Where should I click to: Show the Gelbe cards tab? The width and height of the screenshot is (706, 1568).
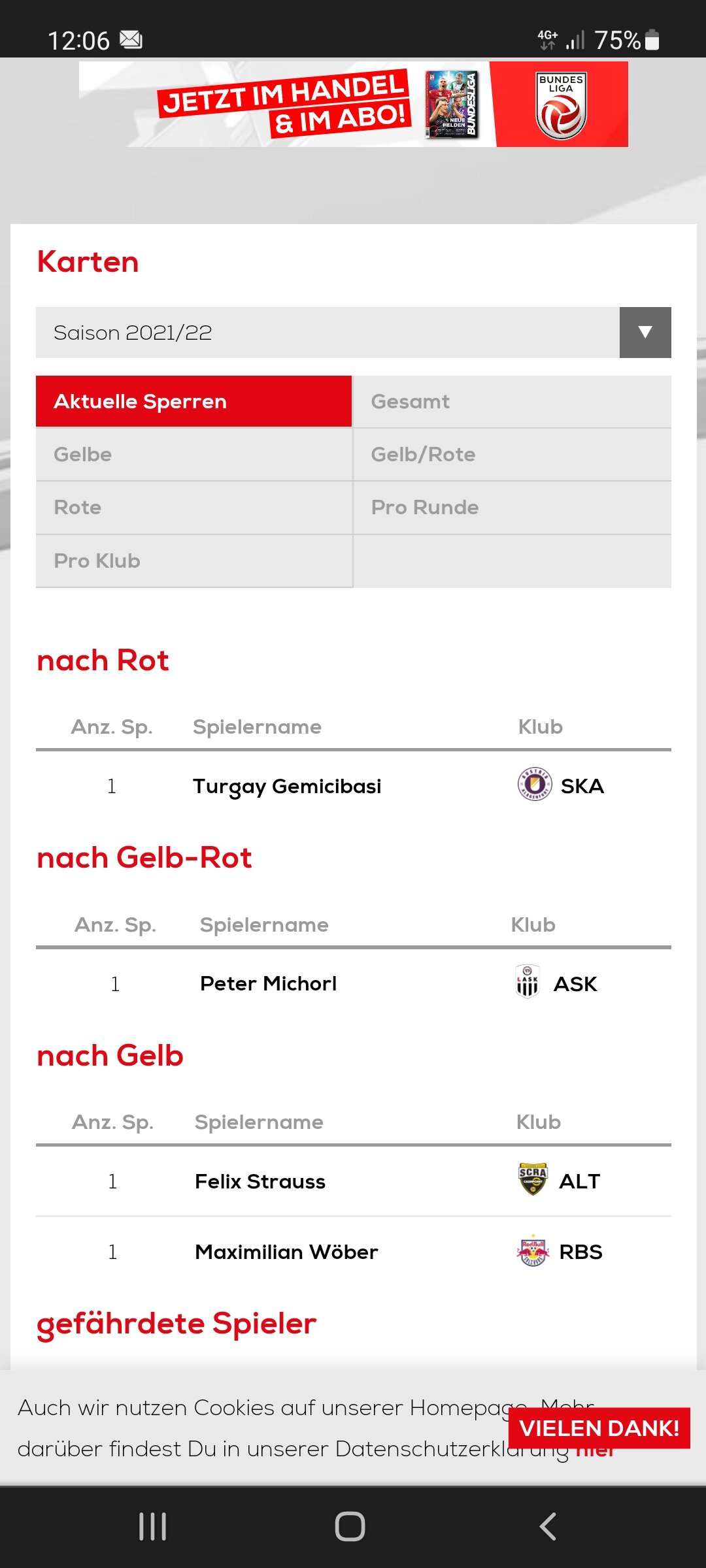pyautogui.click(x=193, y=455)
